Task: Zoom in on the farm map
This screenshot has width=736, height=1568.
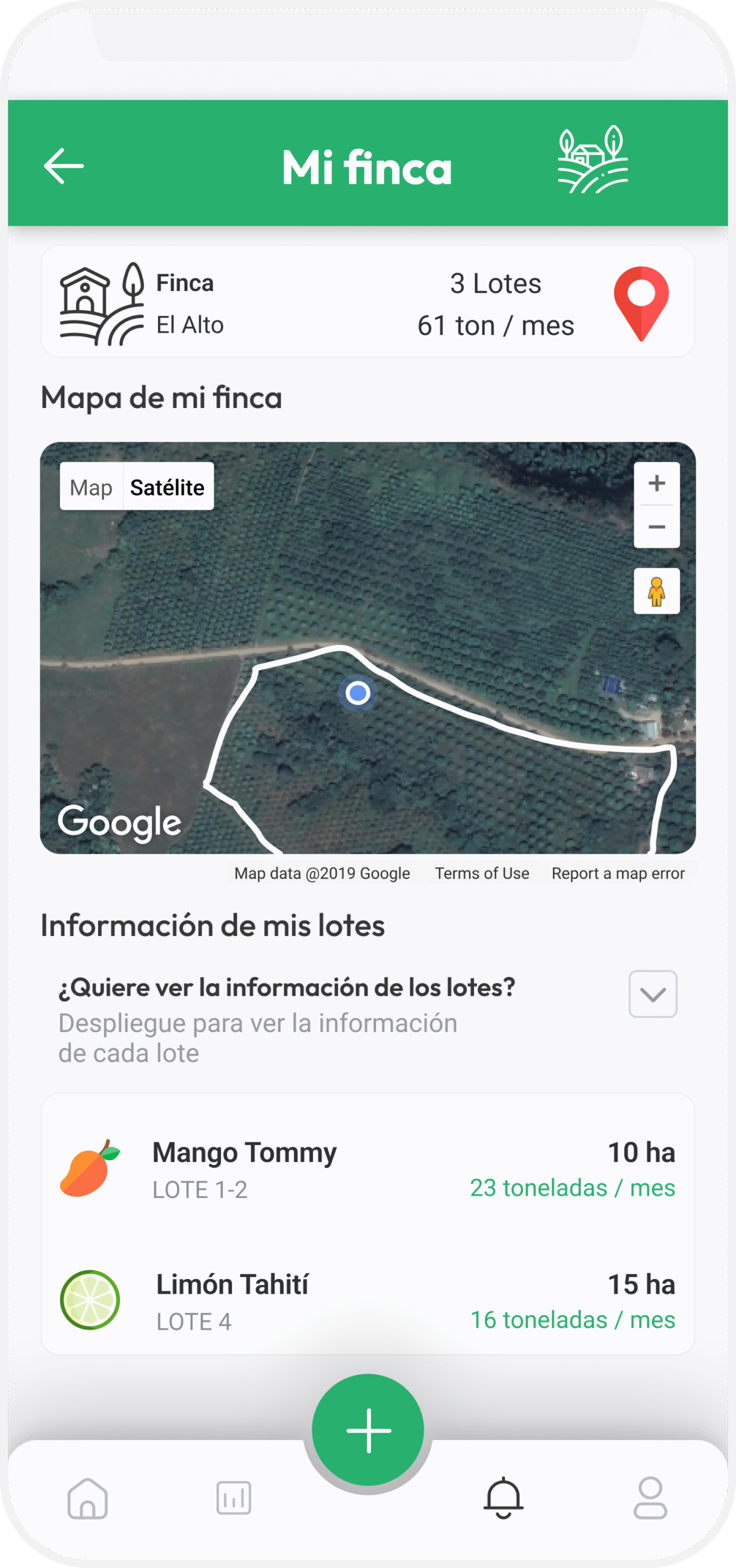Action: click(656, 483)
